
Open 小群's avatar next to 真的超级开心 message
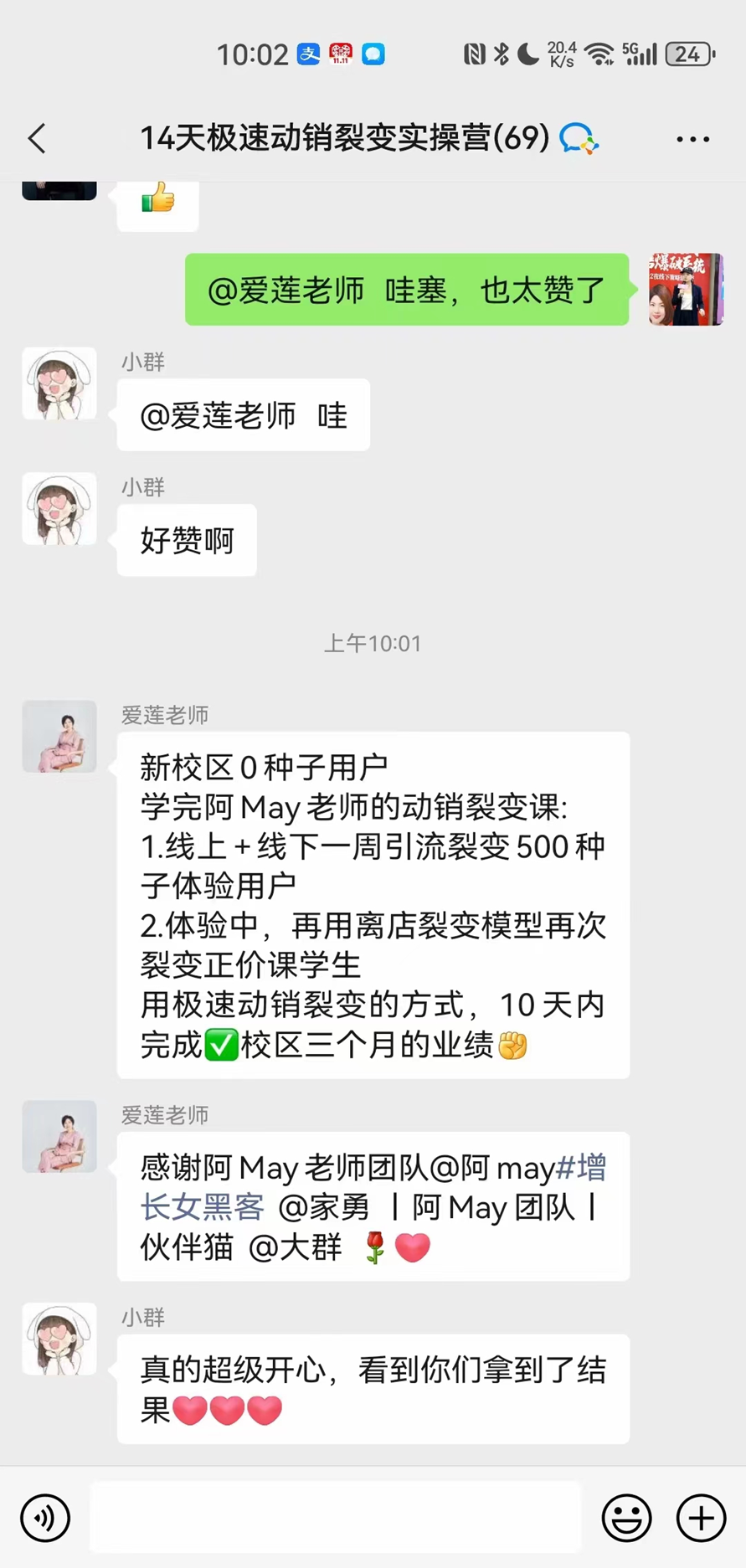click(x=59, y=1339)
